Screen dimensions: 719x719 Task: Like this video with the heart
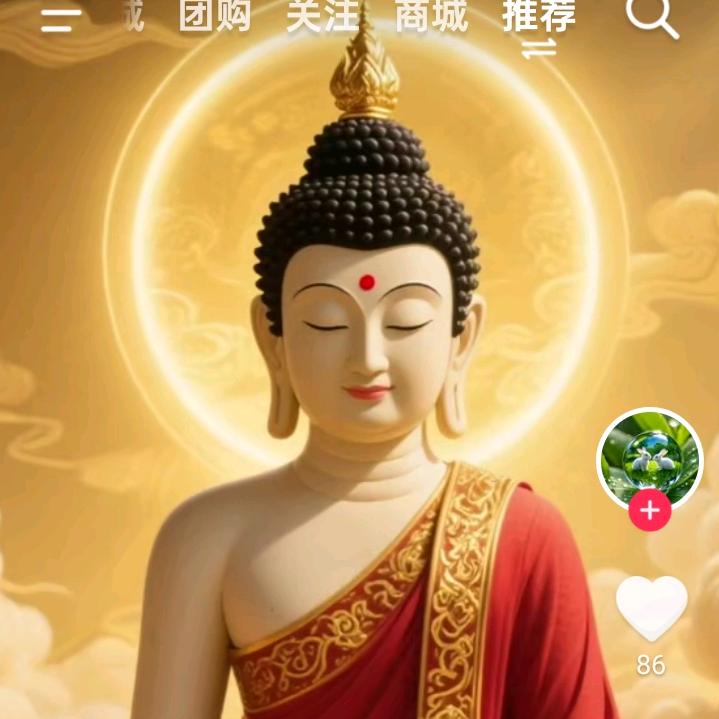point(651,606)
